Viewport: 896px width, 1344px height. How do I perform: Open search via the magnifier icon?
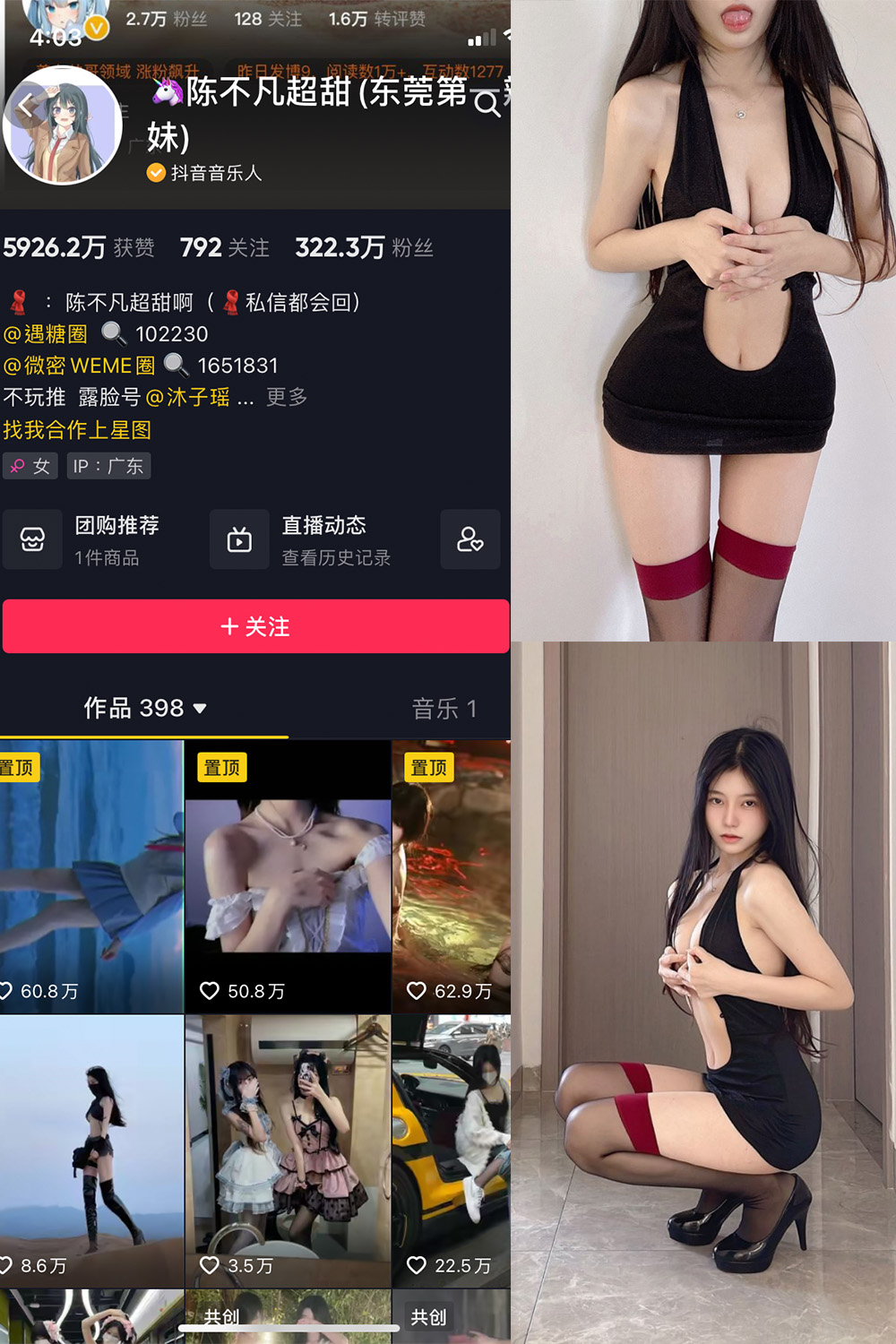486,105
